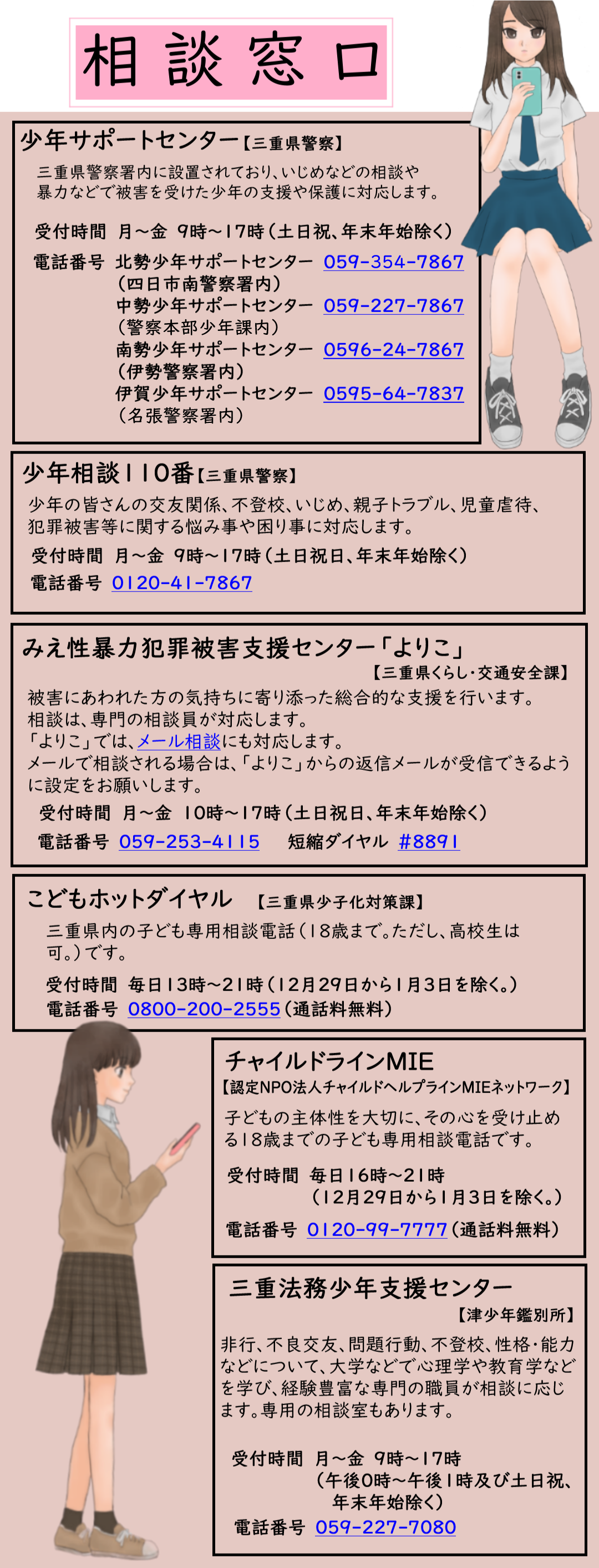
Task: Call こどもホットダイヤル 0800-200-2555
Action: click(204, 1009)
